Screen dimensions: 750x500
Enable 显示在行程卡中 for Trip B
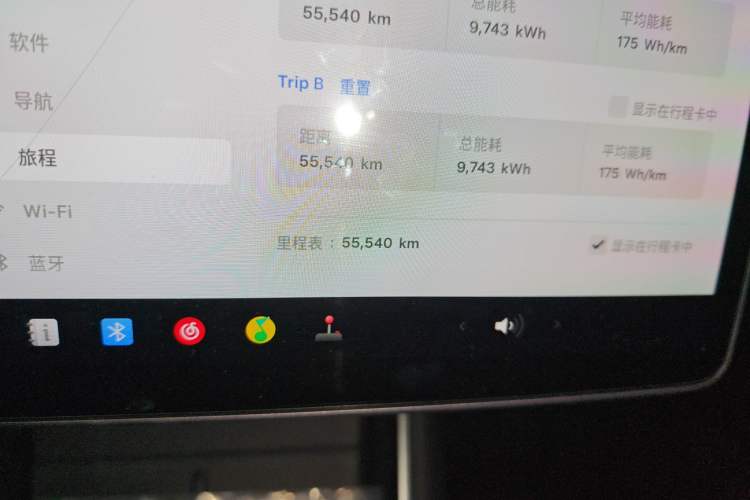618,108
